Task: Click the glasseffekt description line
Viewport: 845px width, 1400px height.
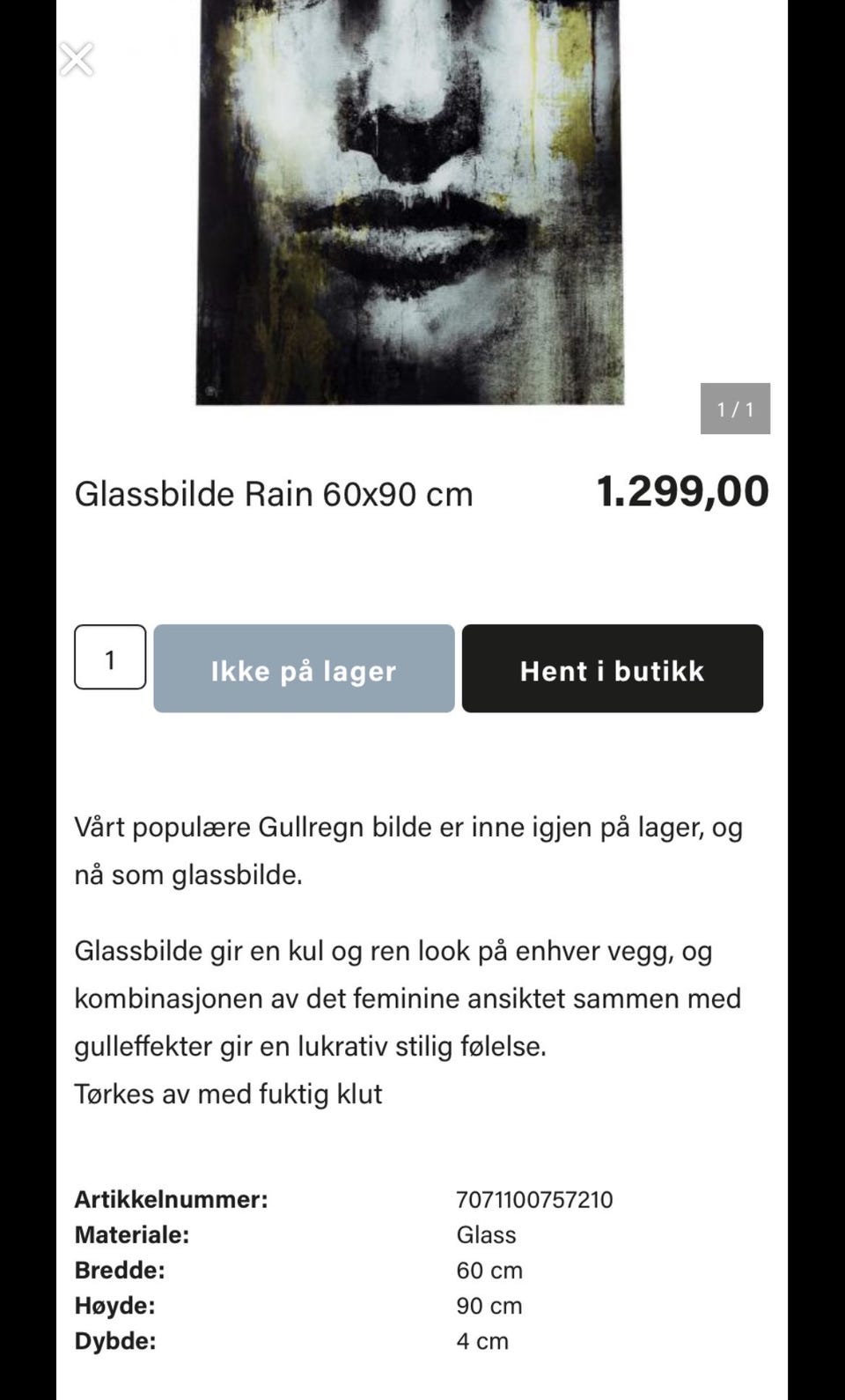Action: pos(408,998)
